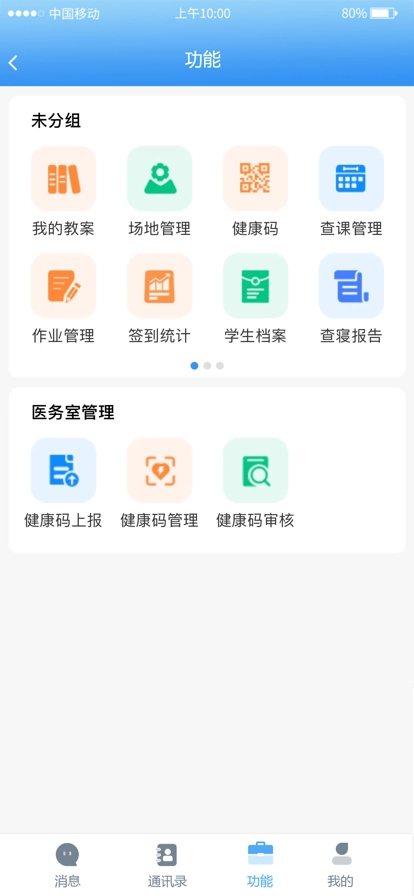Select the 功能 tab
The image size is (414, 896).
260,865
